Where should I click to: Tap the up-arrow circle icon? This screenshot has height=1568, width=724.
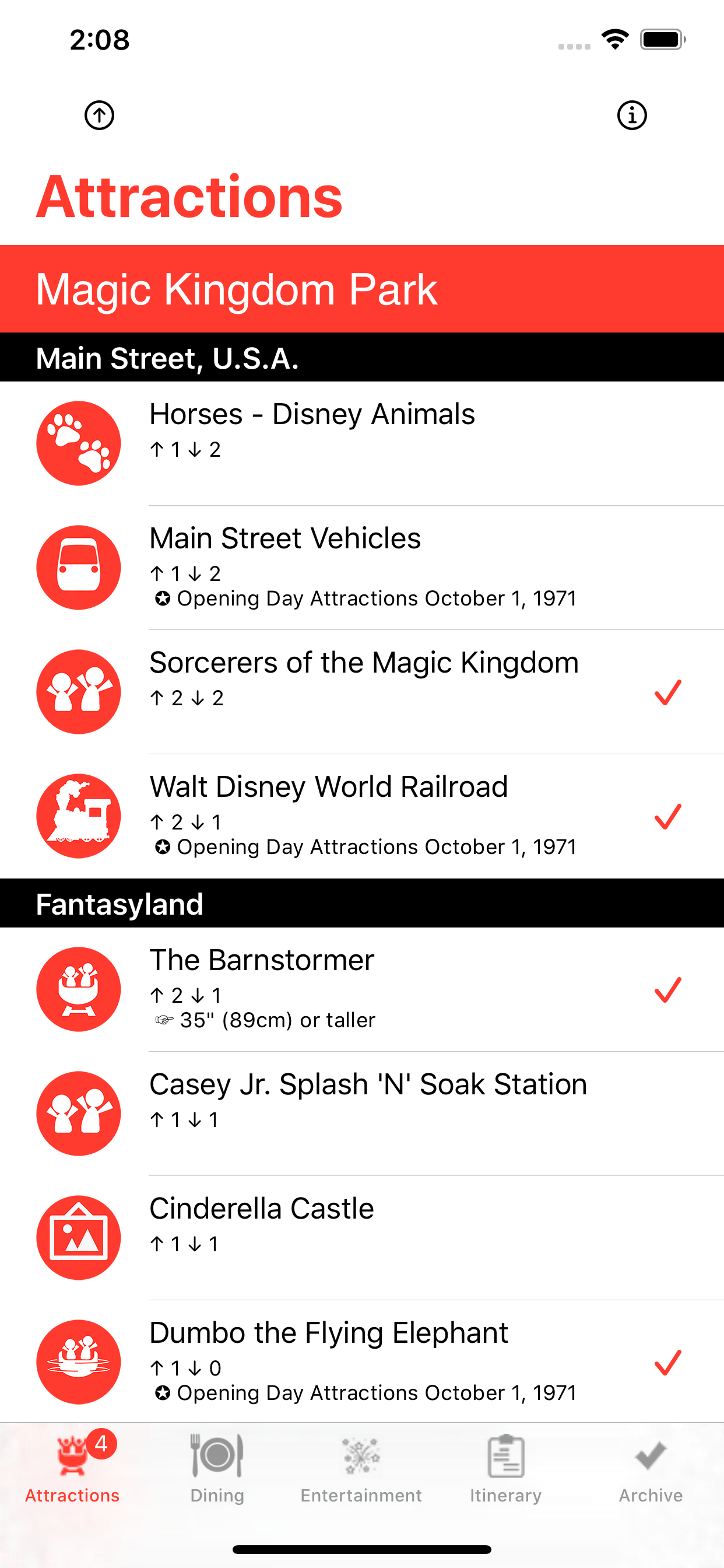pyautogui.click(x=99, y=115)
